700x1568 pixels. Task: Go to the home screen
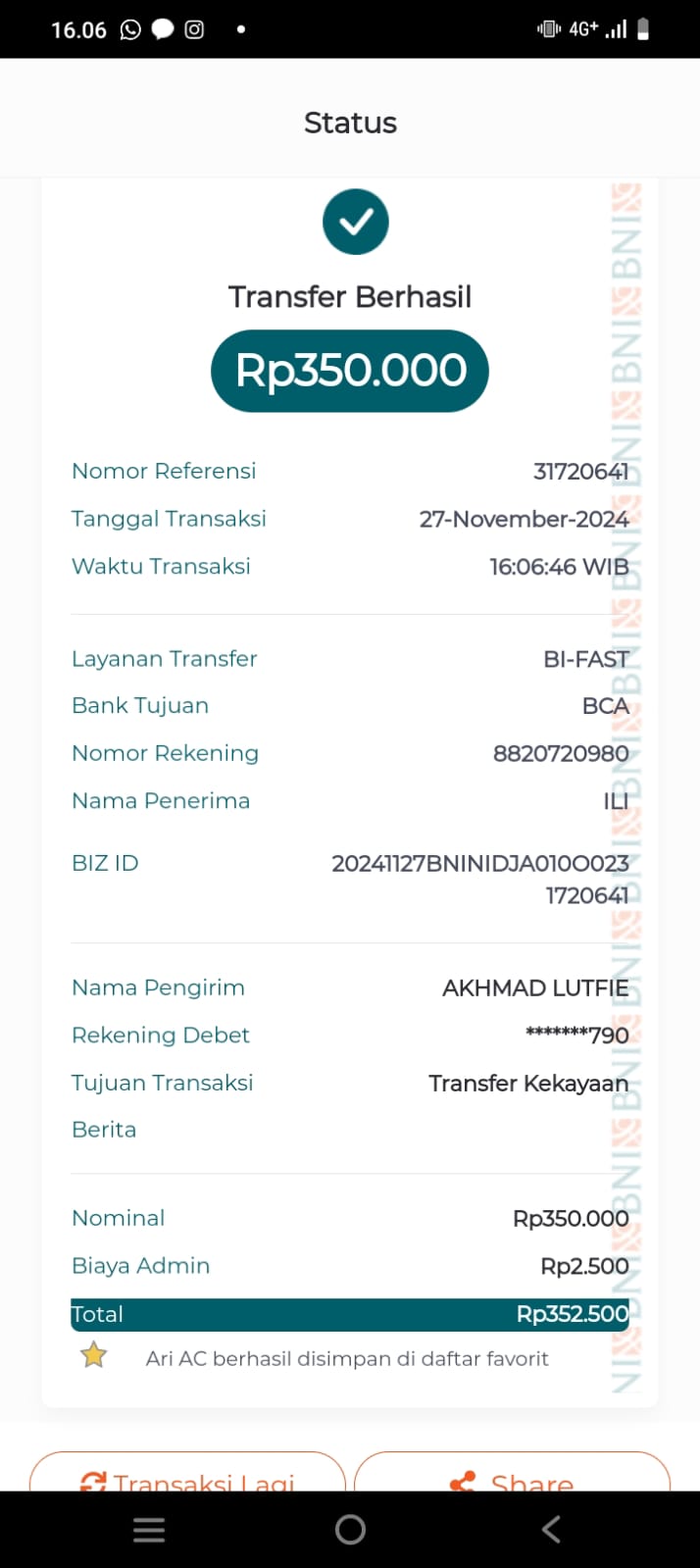click(x=350, y=1529)
